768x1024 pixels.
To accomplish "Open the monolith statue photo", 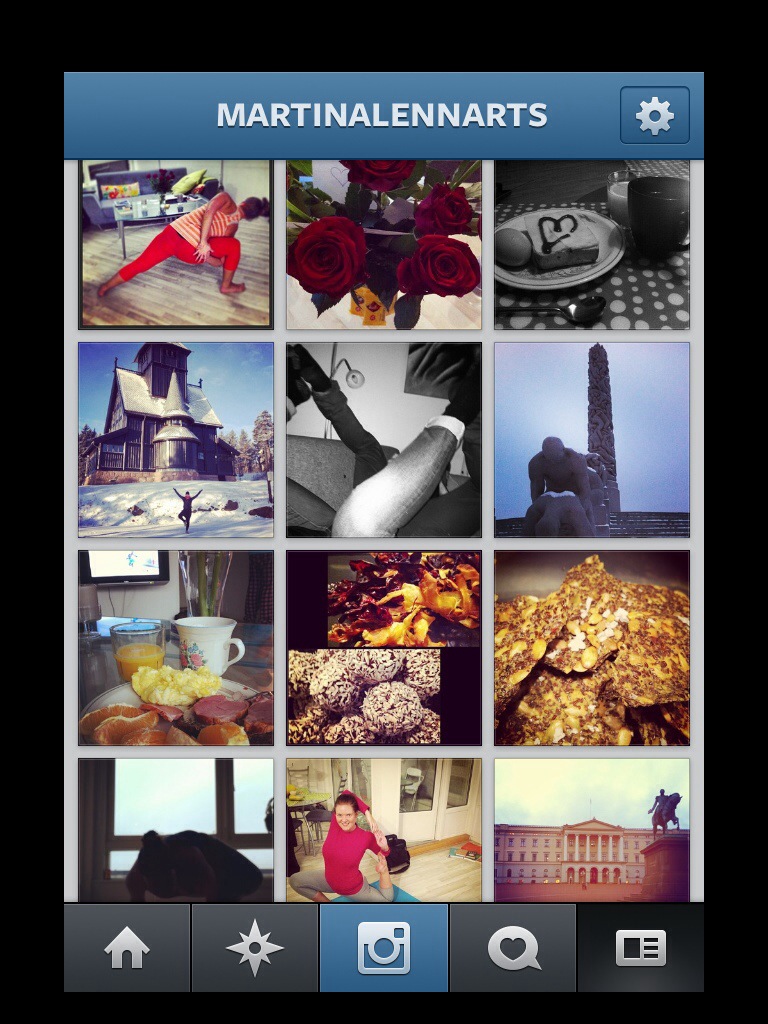I will [592, 440].
